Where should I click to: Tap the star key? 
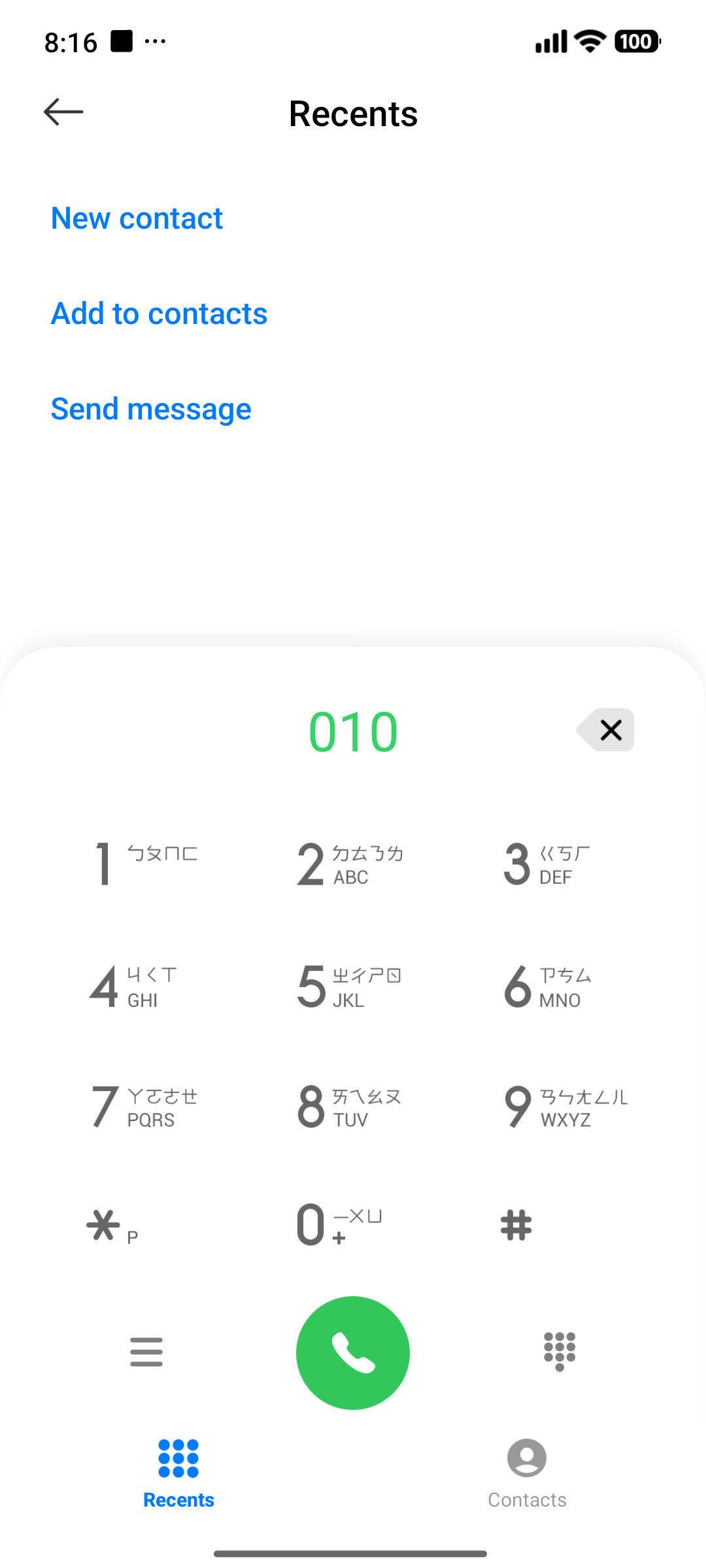(112, 1226)
